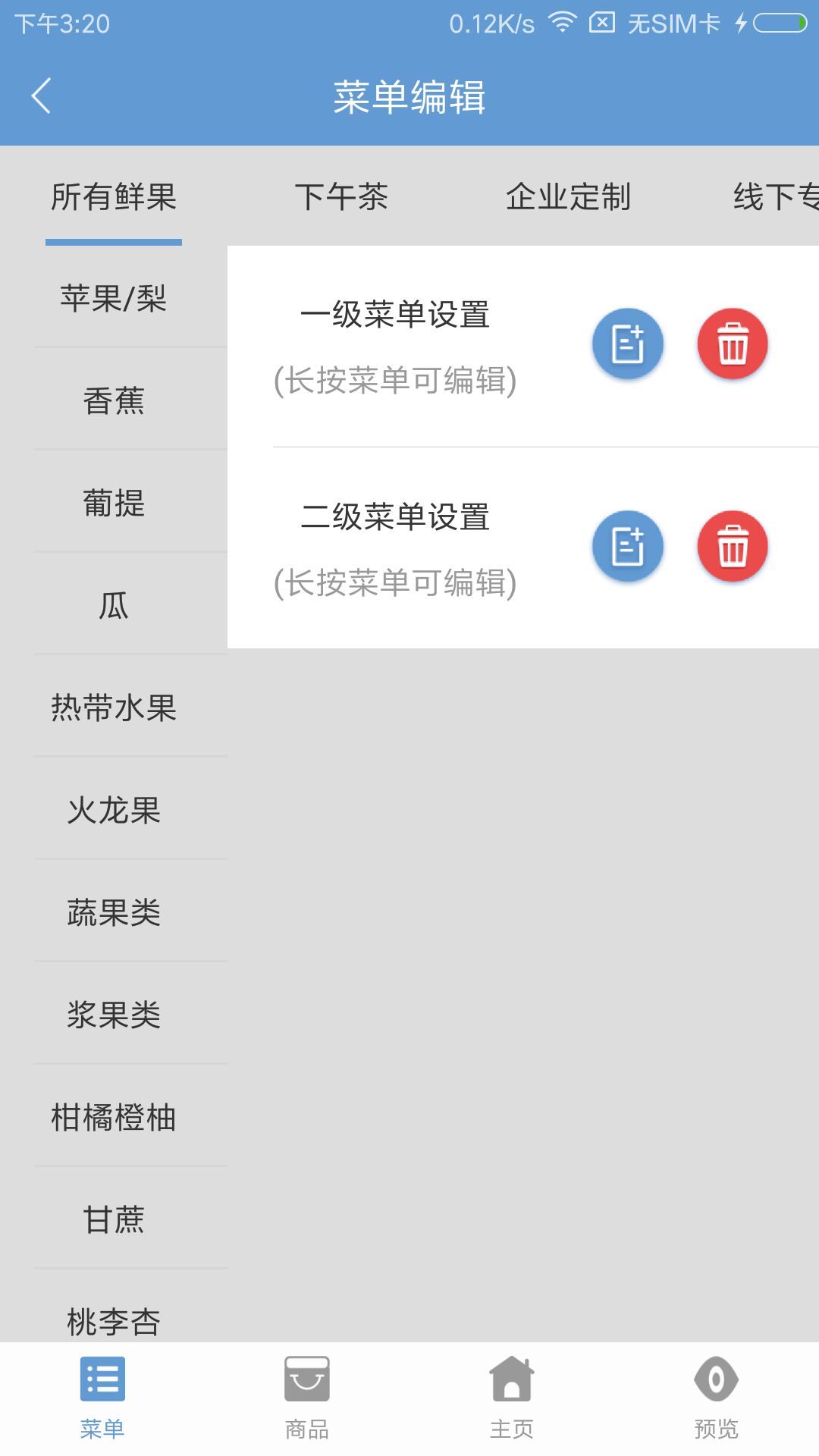Select the 苹果/梨 category

click(x=114, y=300)
